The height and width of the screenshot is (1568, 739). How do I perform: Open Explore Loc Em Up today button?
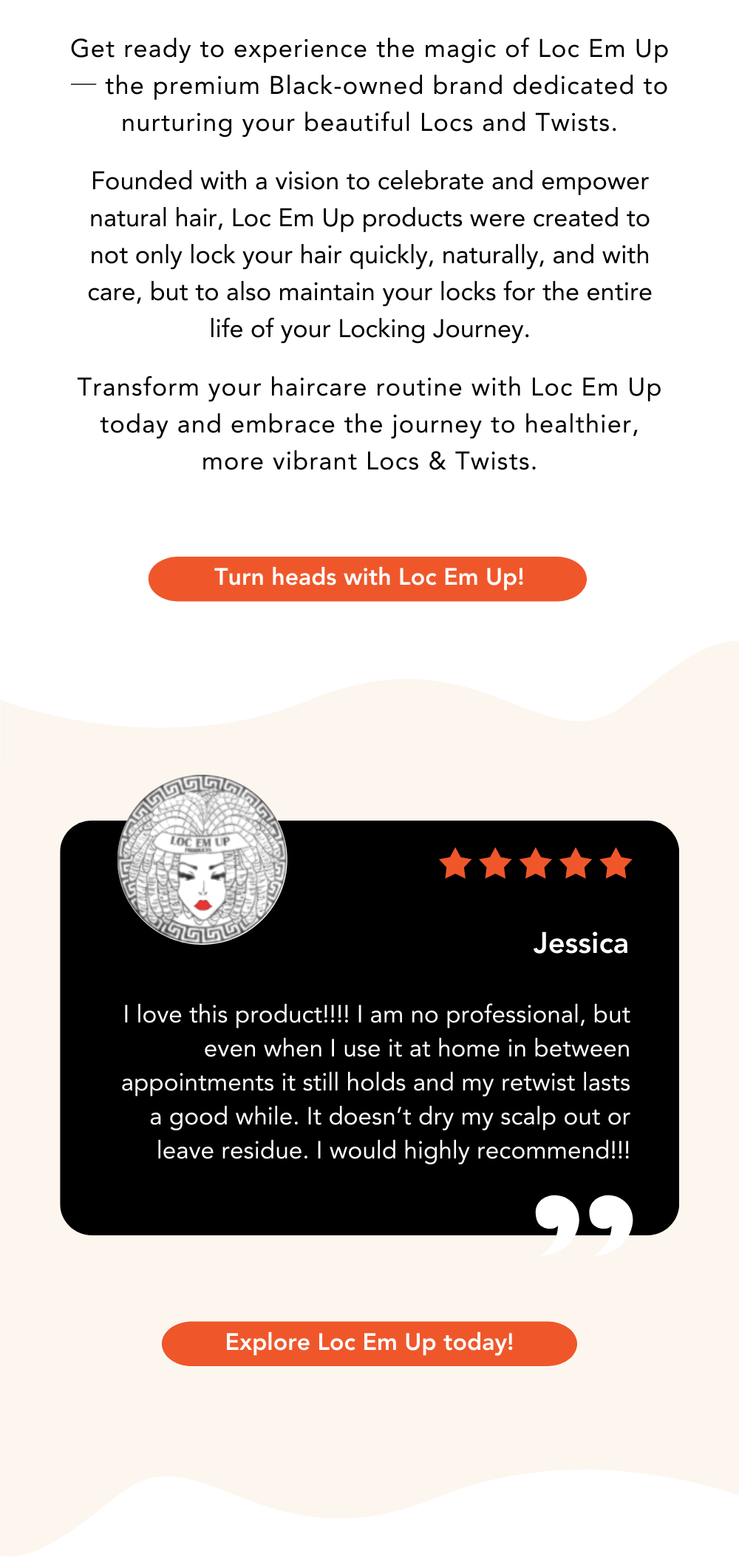click(x=369, y=1343)
